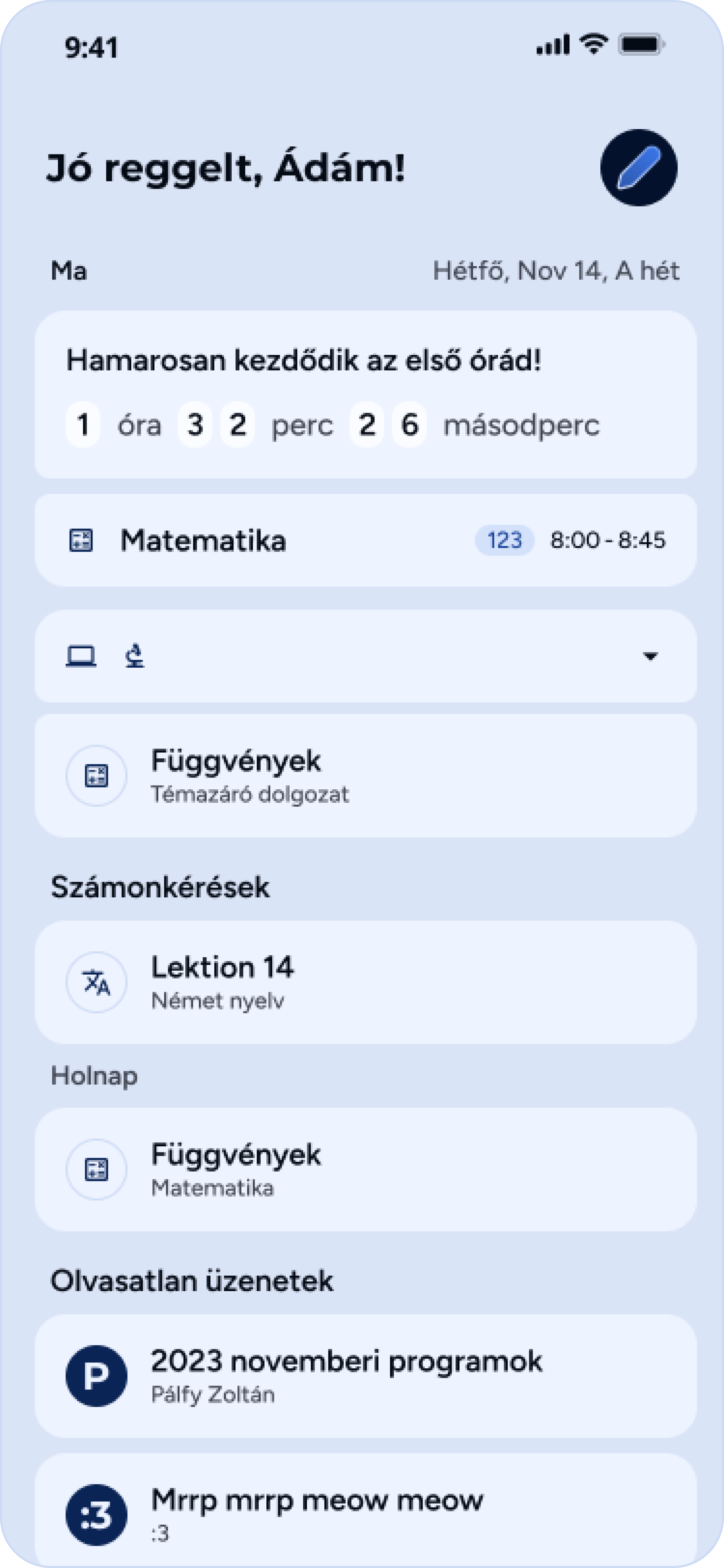Open the Függvények Témazáró dolgozat card
The image size is (724, 1568).
tap(365, 775)
